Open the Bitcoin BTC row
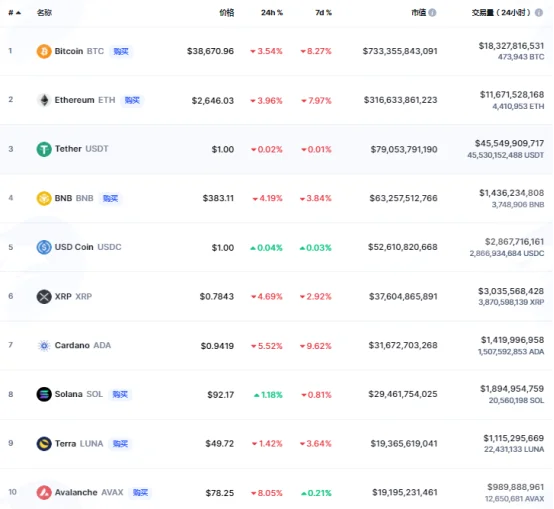The width and height of the screenshot is (554, 509). [277, 51]
